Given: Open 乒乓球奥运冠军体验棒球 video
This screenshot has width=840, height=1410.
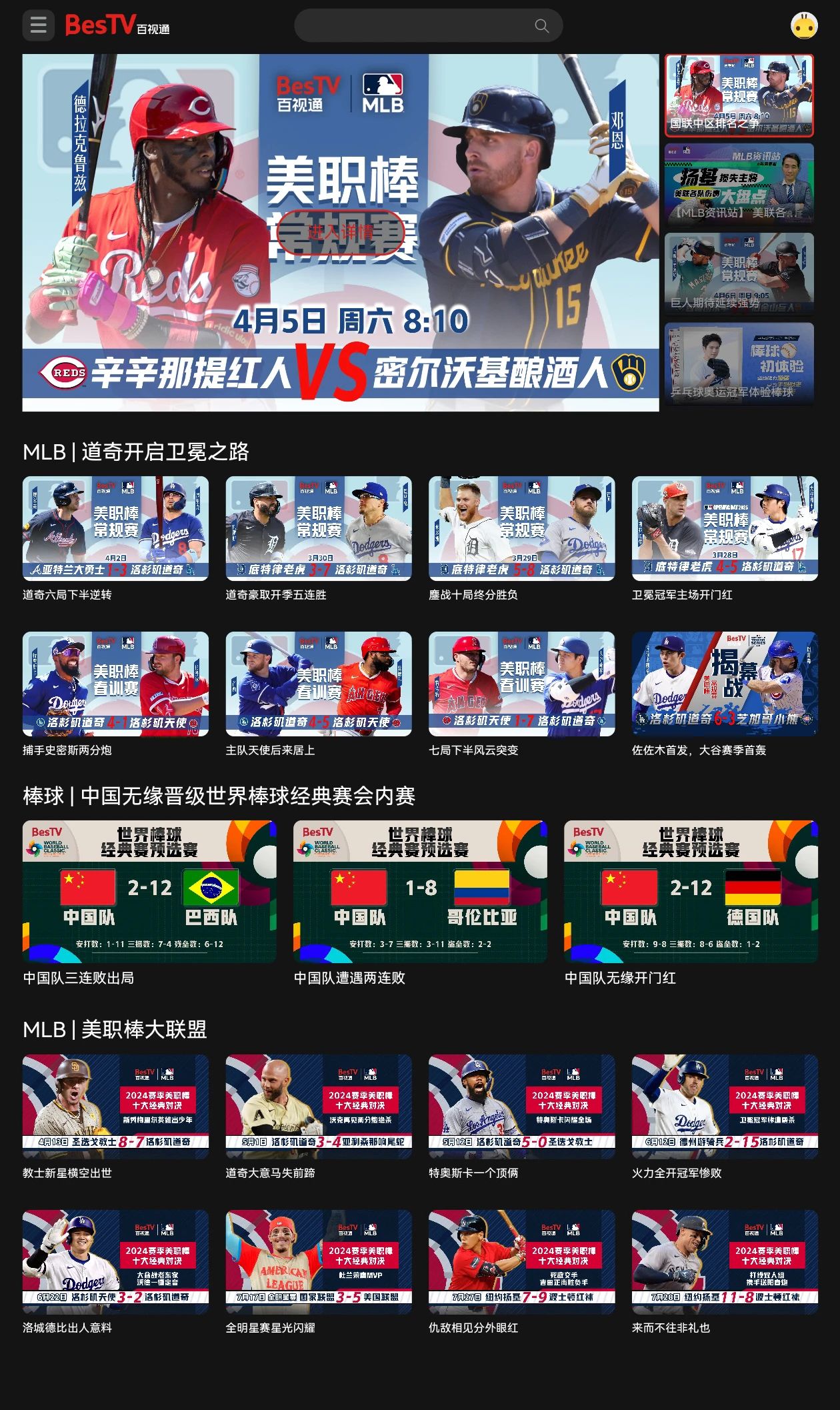Looking at the screenshot, I should coord(739,364).
